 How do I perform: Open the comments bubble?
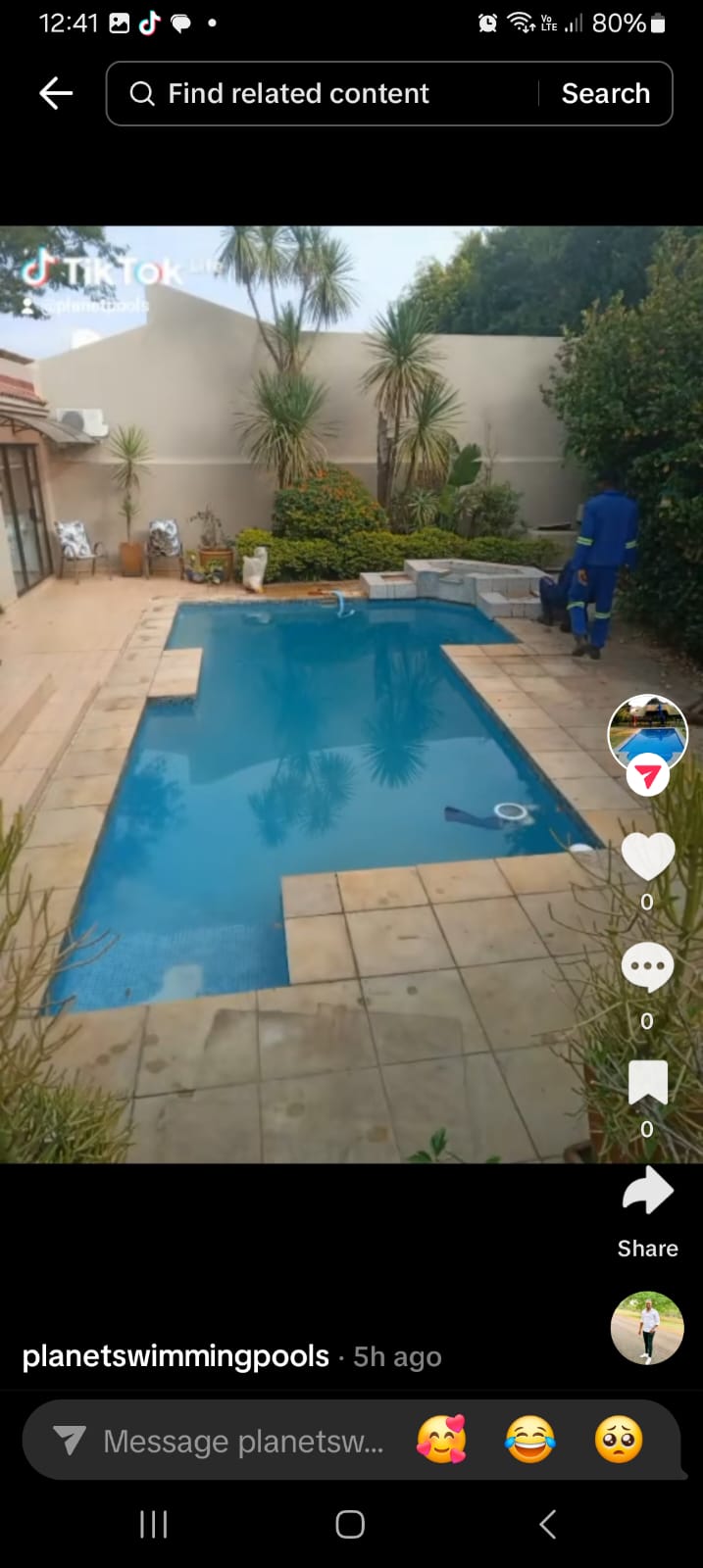tap(647, 967)
